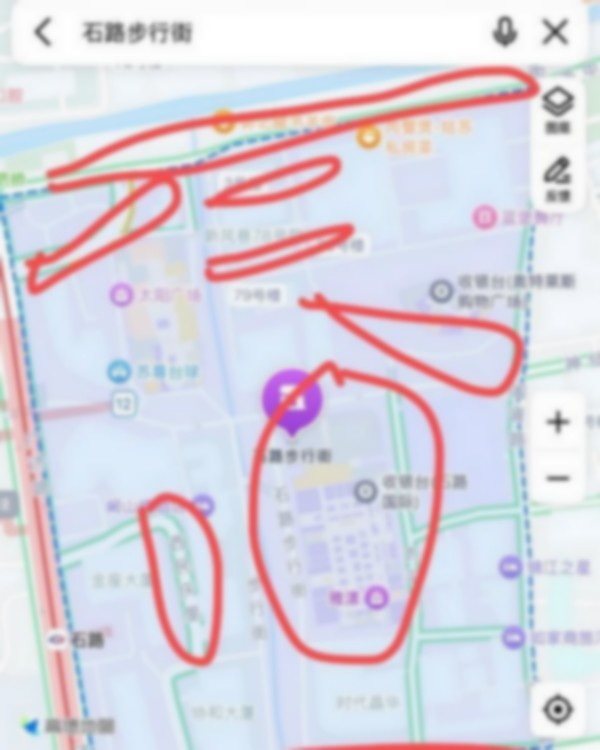Edit the 石路步行街 search field
This screenshot has height=750, width=600.
coord(270,32)
